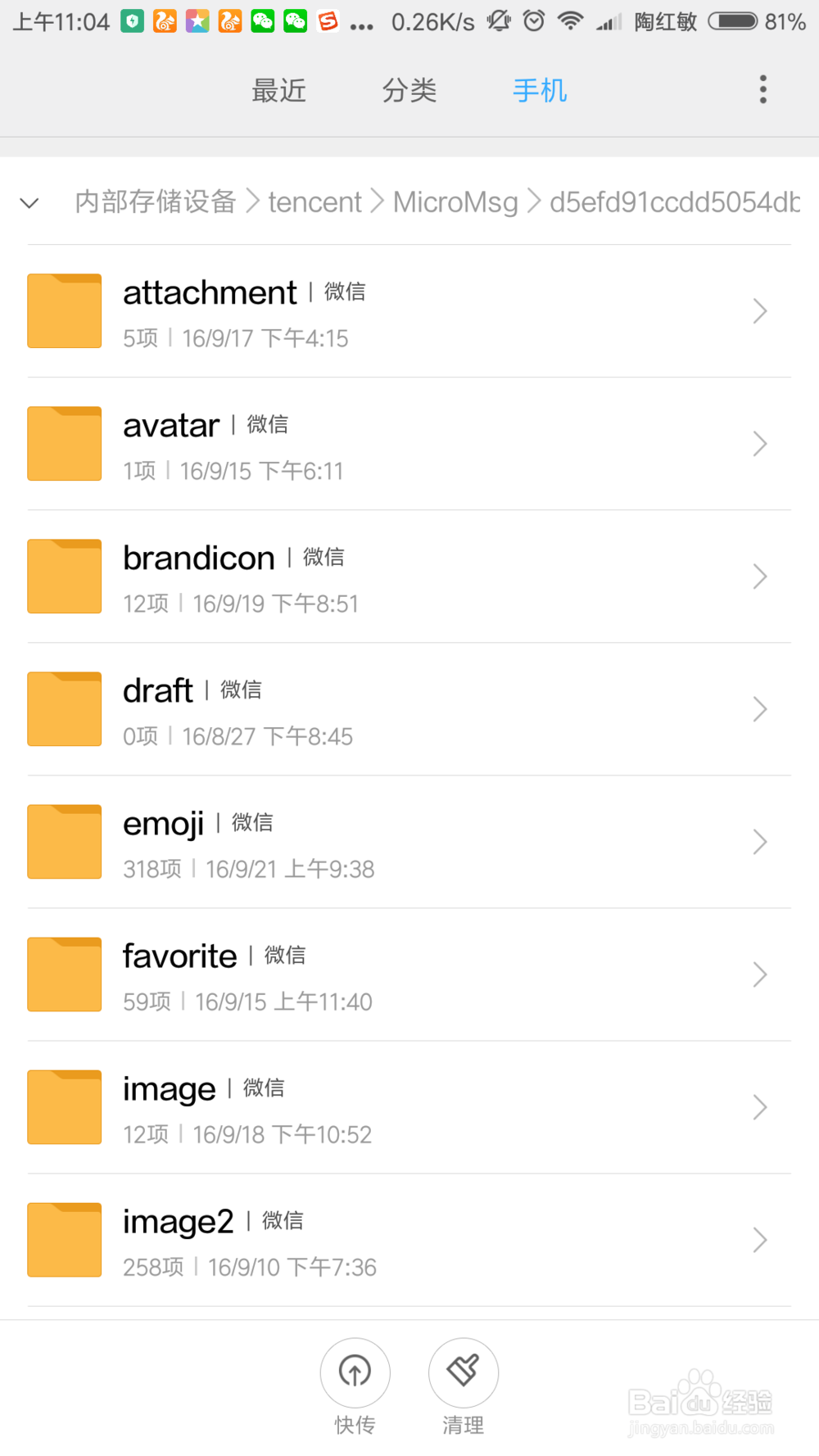
Task: Select the avatar folder icon
Action: 64,444
